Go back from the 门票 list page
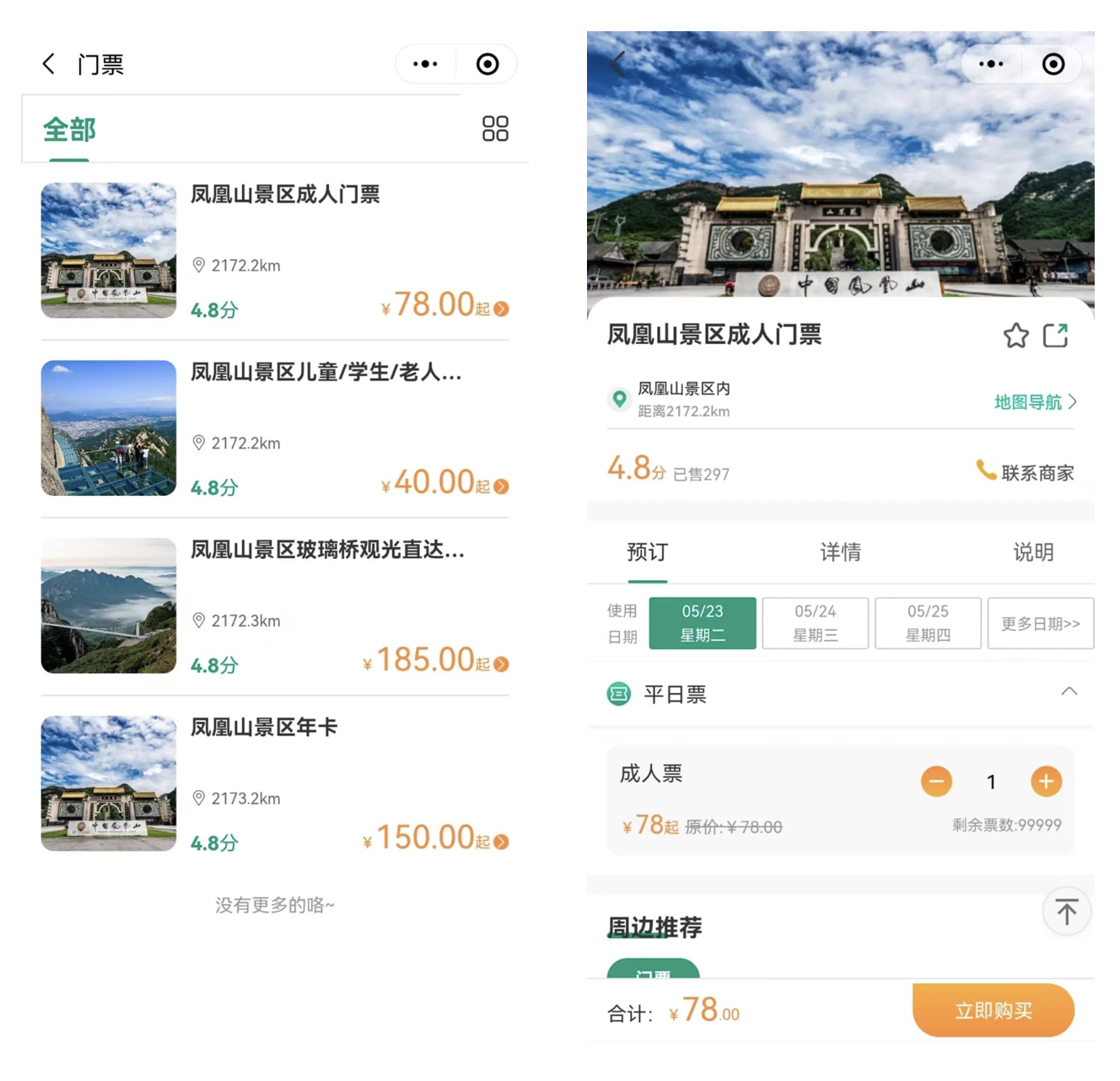The image size is (1120, 1081). [x=49, y=64]
